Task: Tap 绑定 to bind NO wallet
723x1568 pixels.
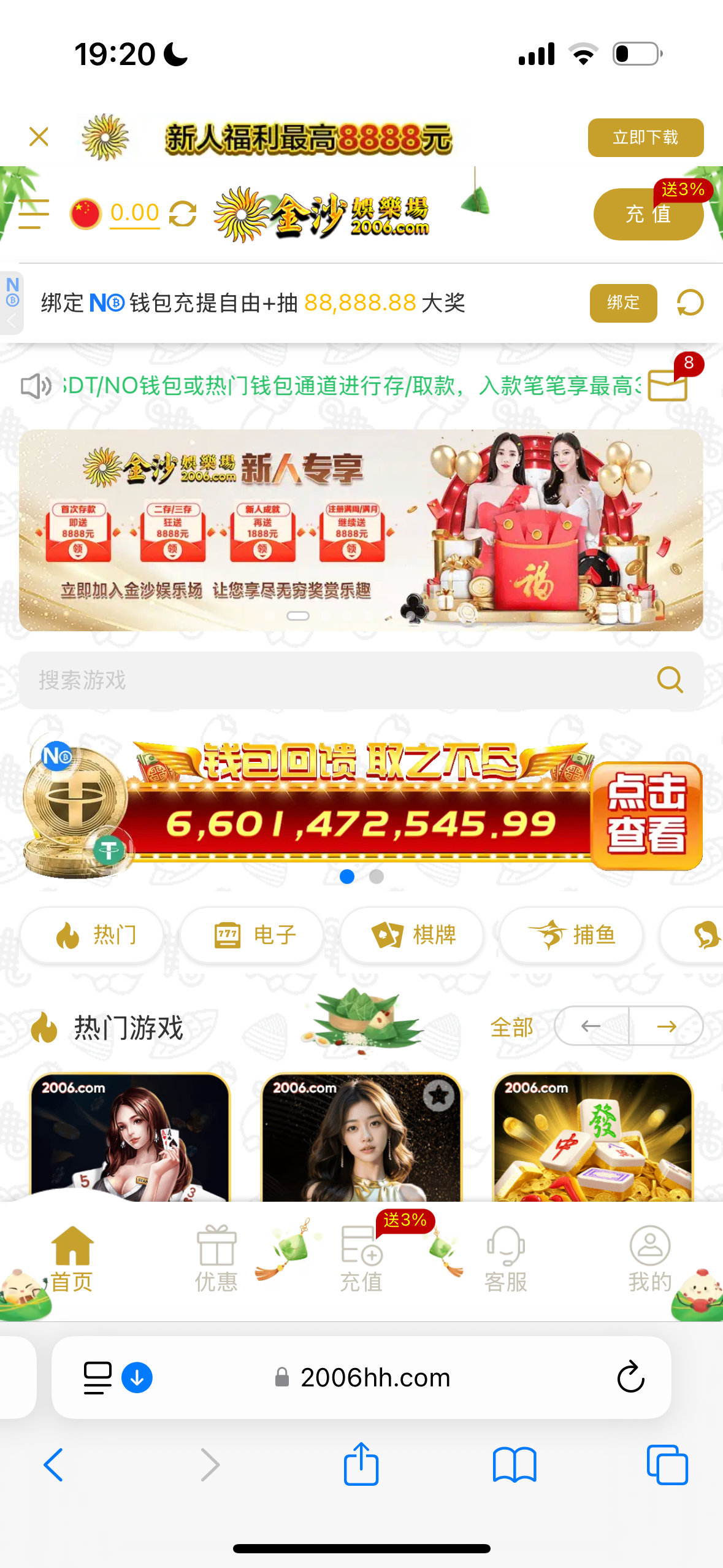Action: pyautogui.click(x=622, y=302)
